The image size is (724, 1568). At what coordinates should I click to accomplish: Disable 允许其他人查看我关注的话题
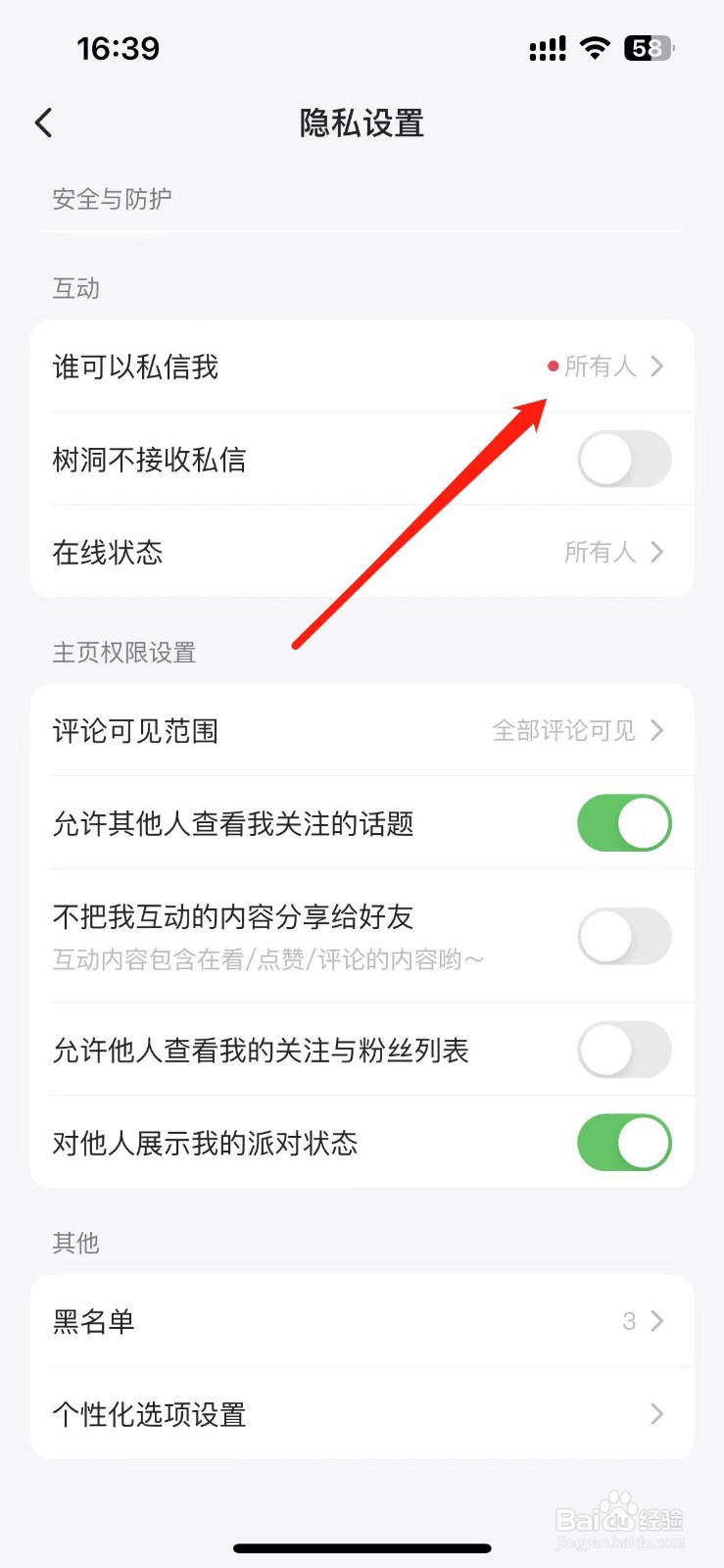coord(624,824)
